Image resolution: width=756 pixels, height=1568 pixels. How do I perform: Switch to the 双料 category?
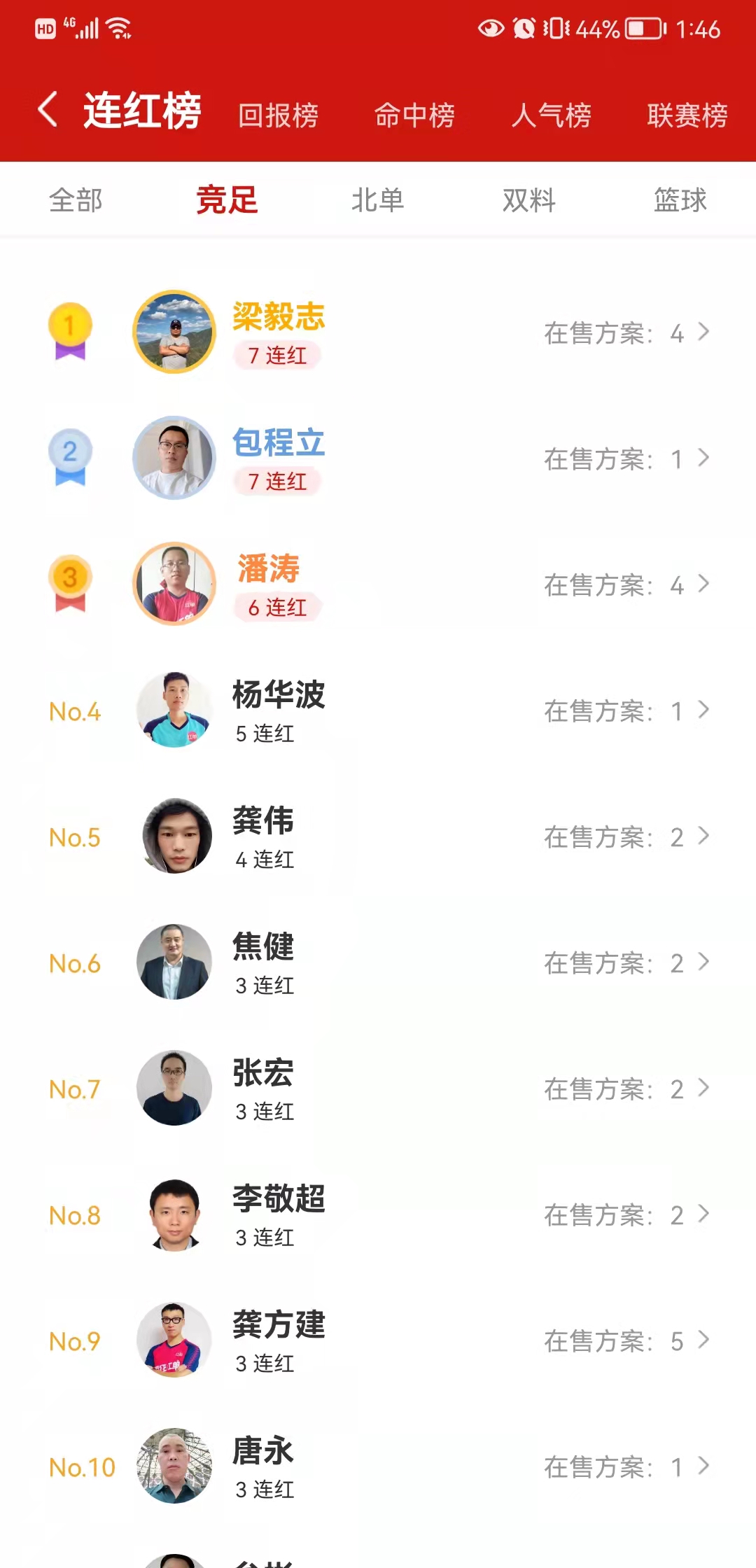coord(528,201)
